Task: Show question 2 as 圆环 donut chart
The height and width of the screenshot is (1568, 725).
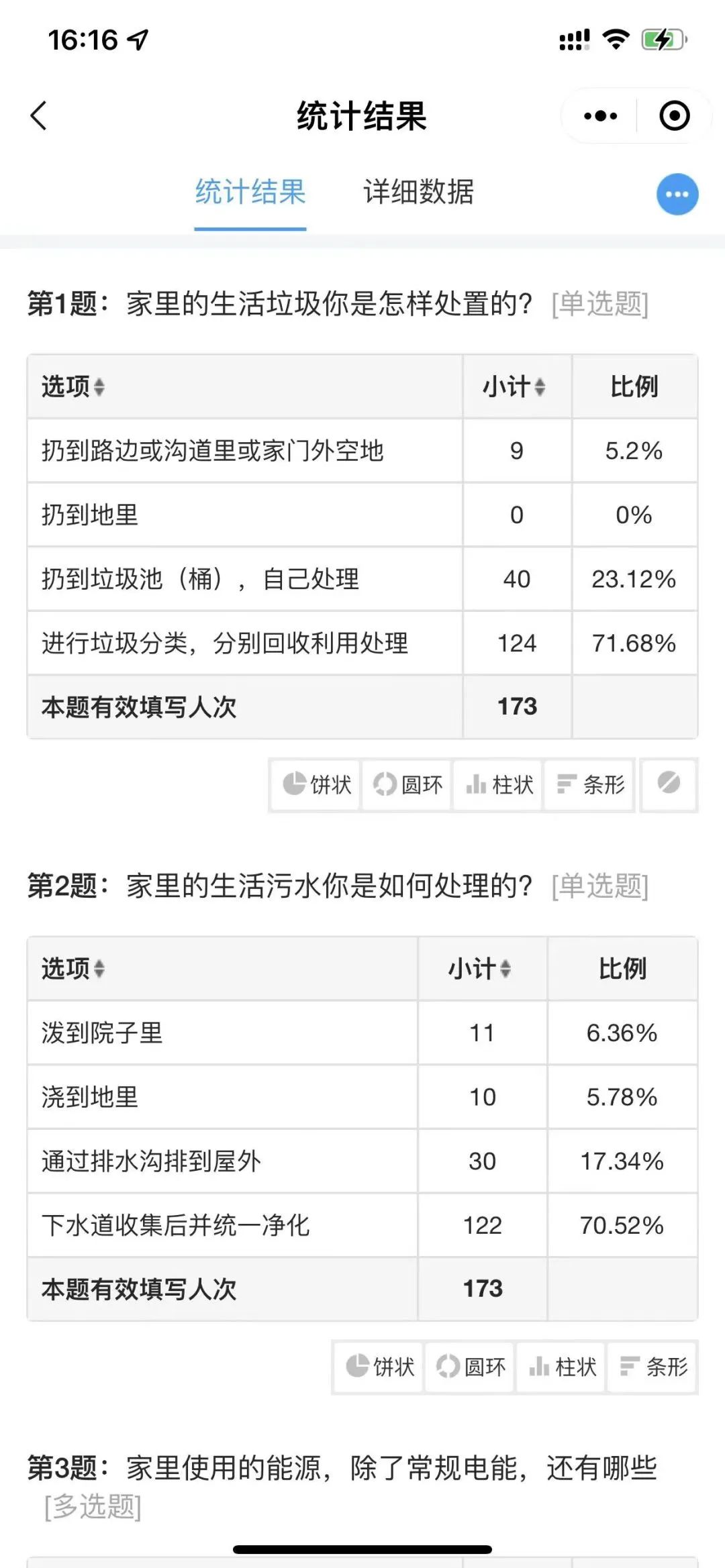Action: pyautogui.click(x=470, y=1366)
